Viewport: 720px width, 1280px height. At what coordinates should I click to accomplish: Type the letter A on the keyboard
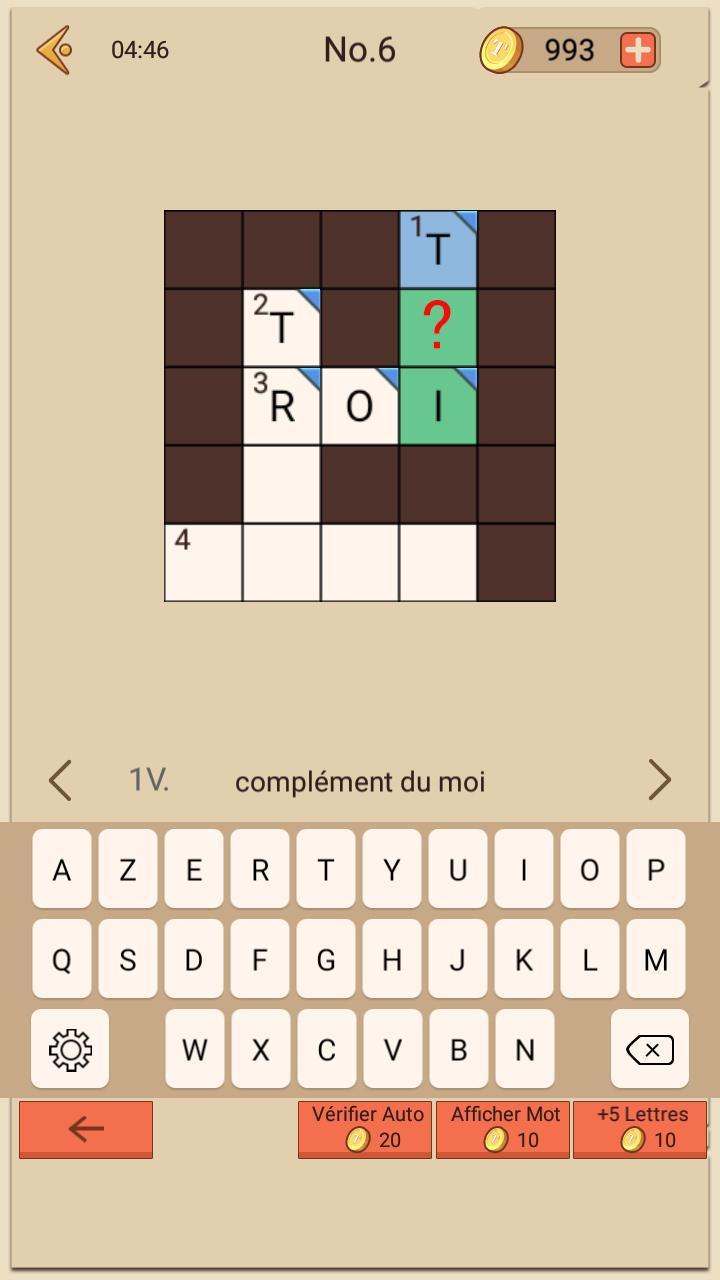pyautogui.click(x=62, y=869)
